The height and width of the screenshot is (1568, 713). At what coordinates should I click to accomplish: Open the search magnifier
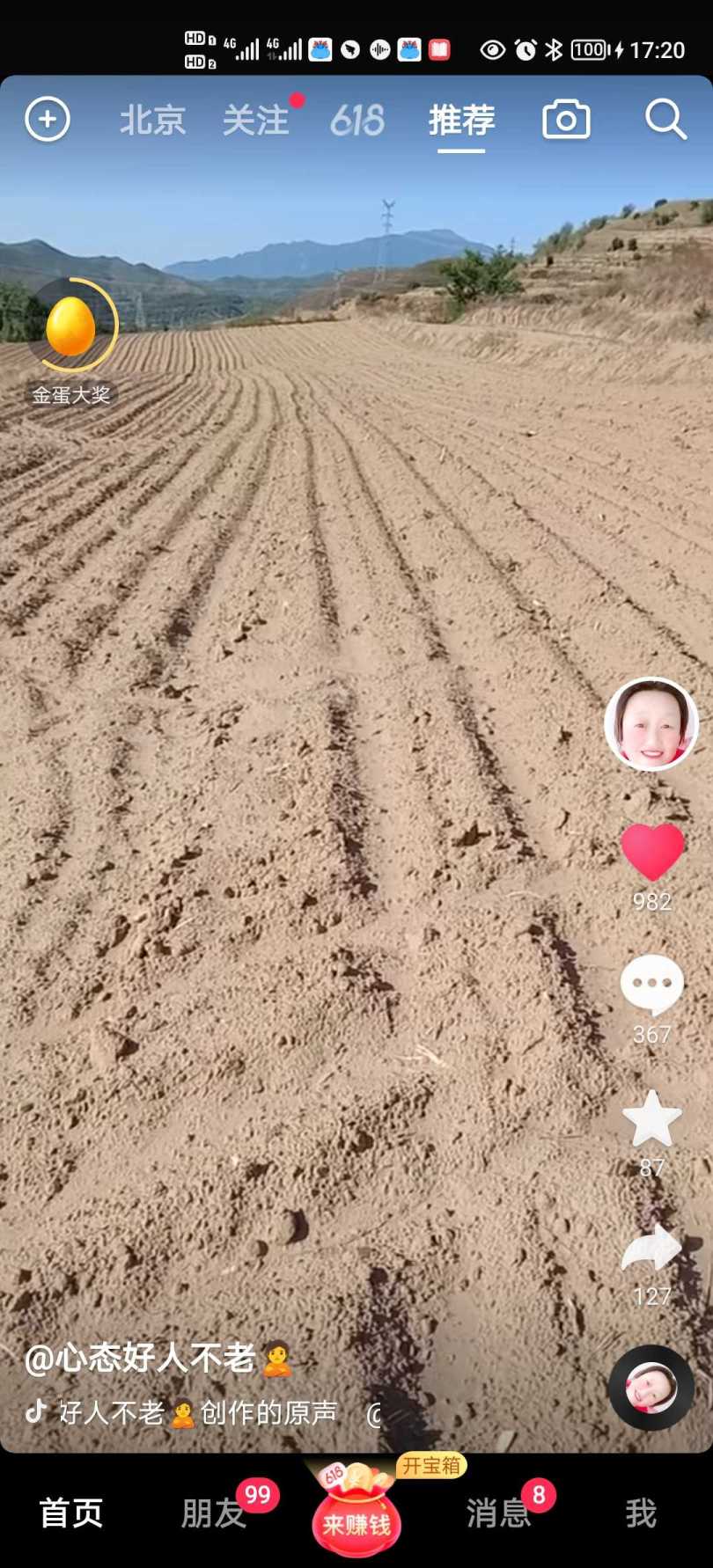click(x=665, y=120)
